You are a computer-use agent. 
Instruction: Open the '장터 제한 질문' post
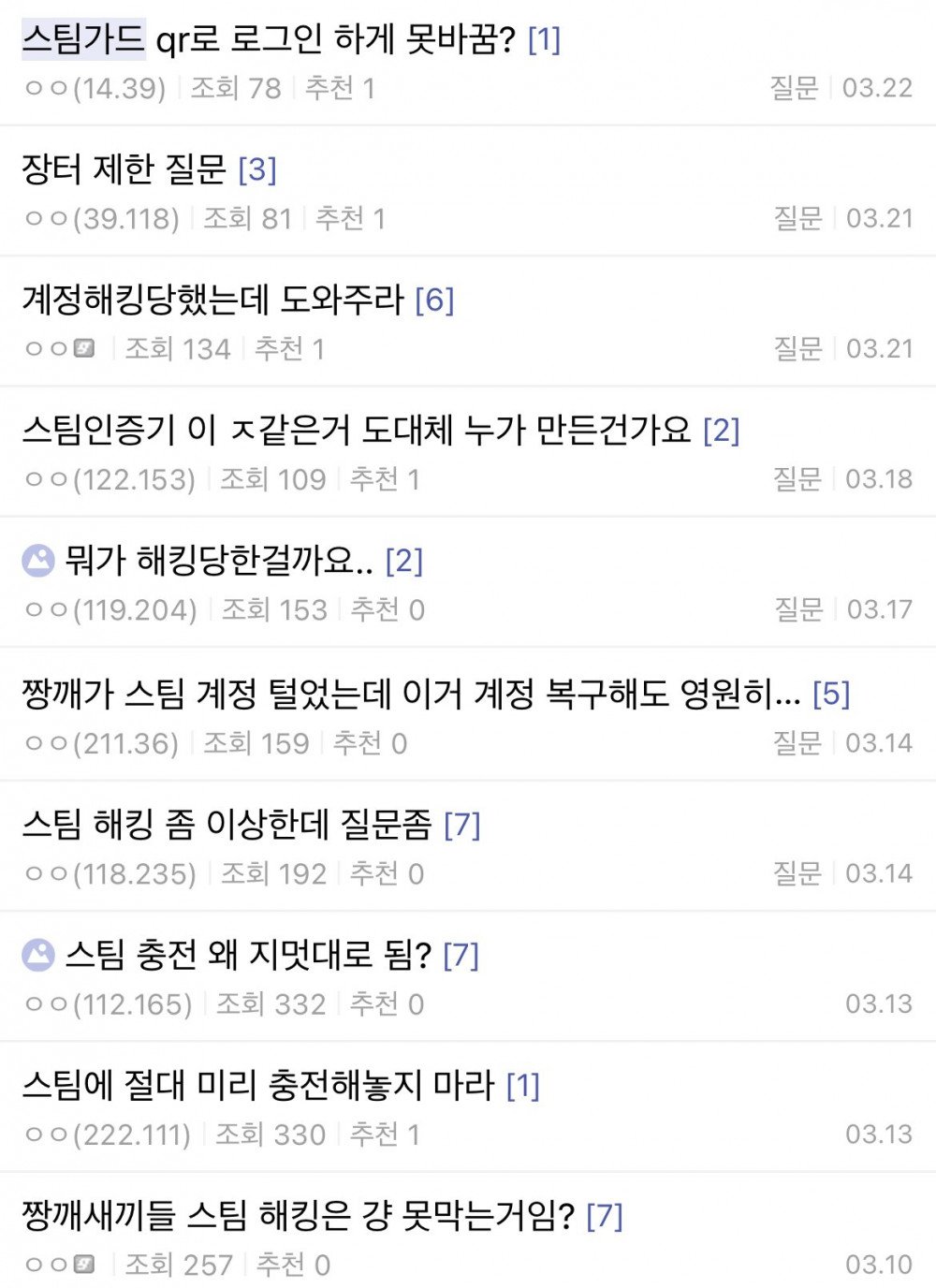[124, 169]
